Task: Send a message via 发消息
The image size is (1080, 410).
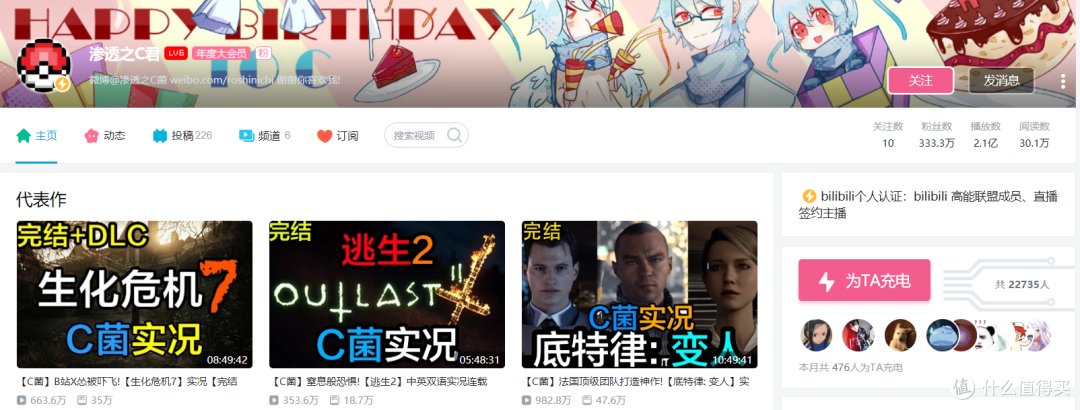Action: pyautogui.click(x=1001, y=81)
